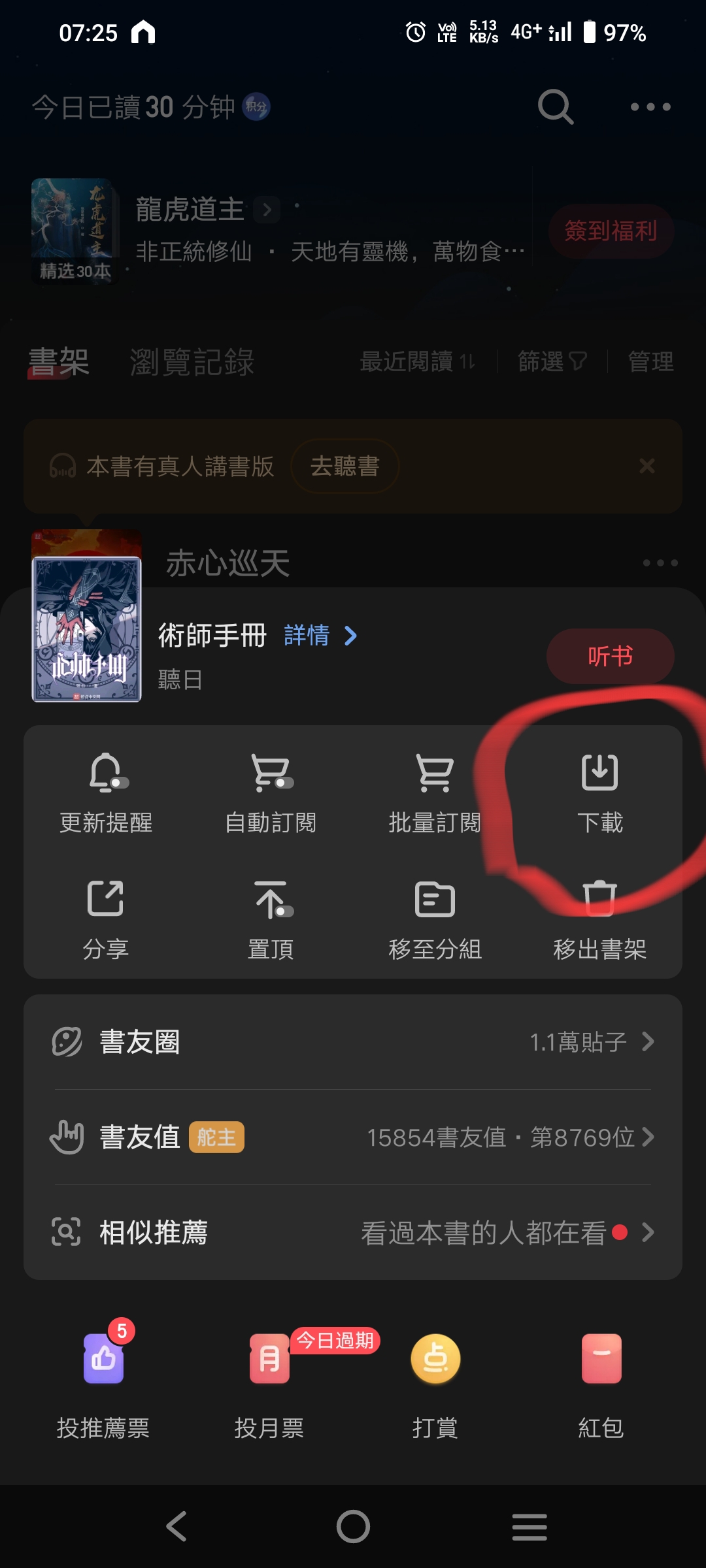Open 詳情 details for 術師手冊
706x1568 pixels.
pos(320,636)
